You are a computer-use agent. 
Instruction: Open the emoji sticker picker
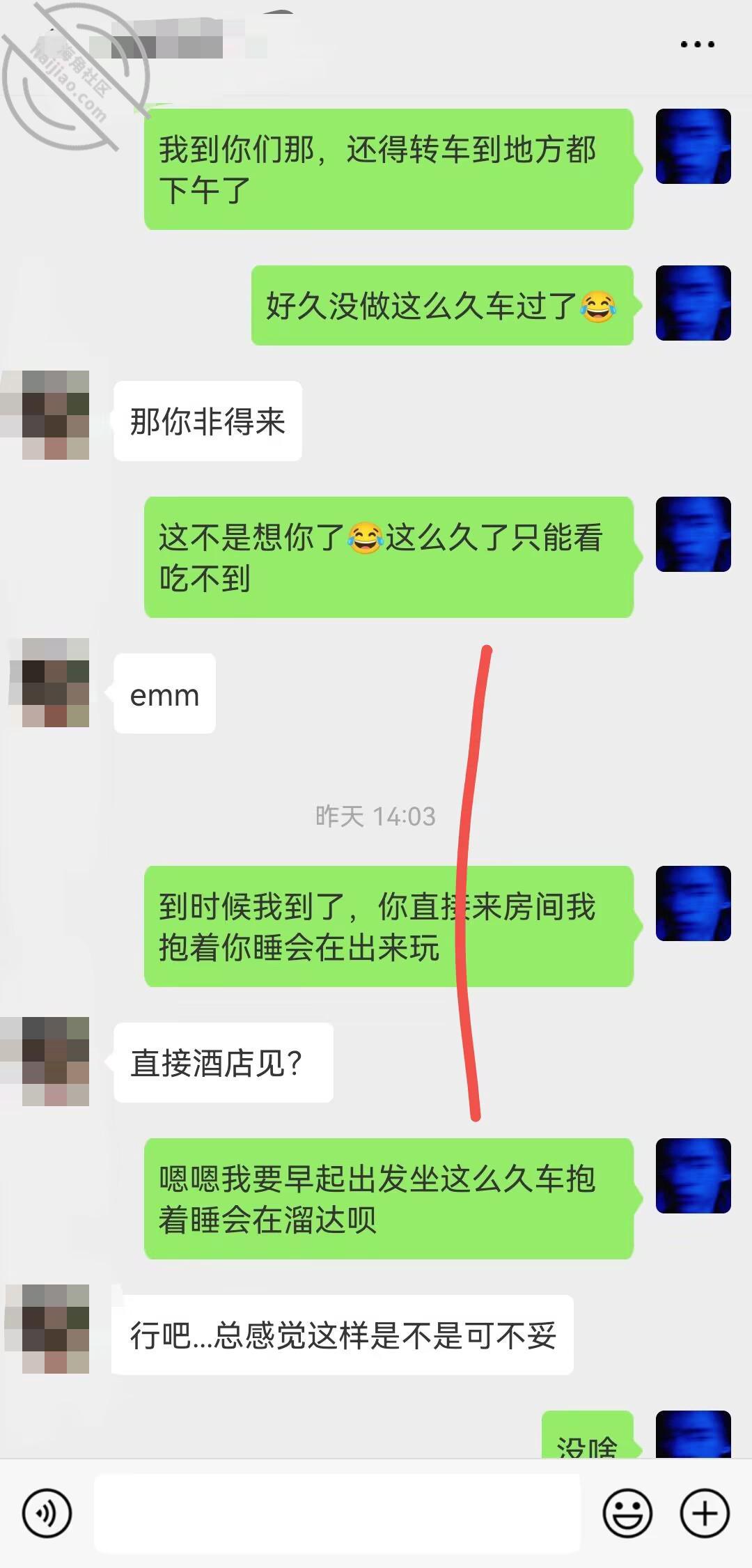point(627,1513)
